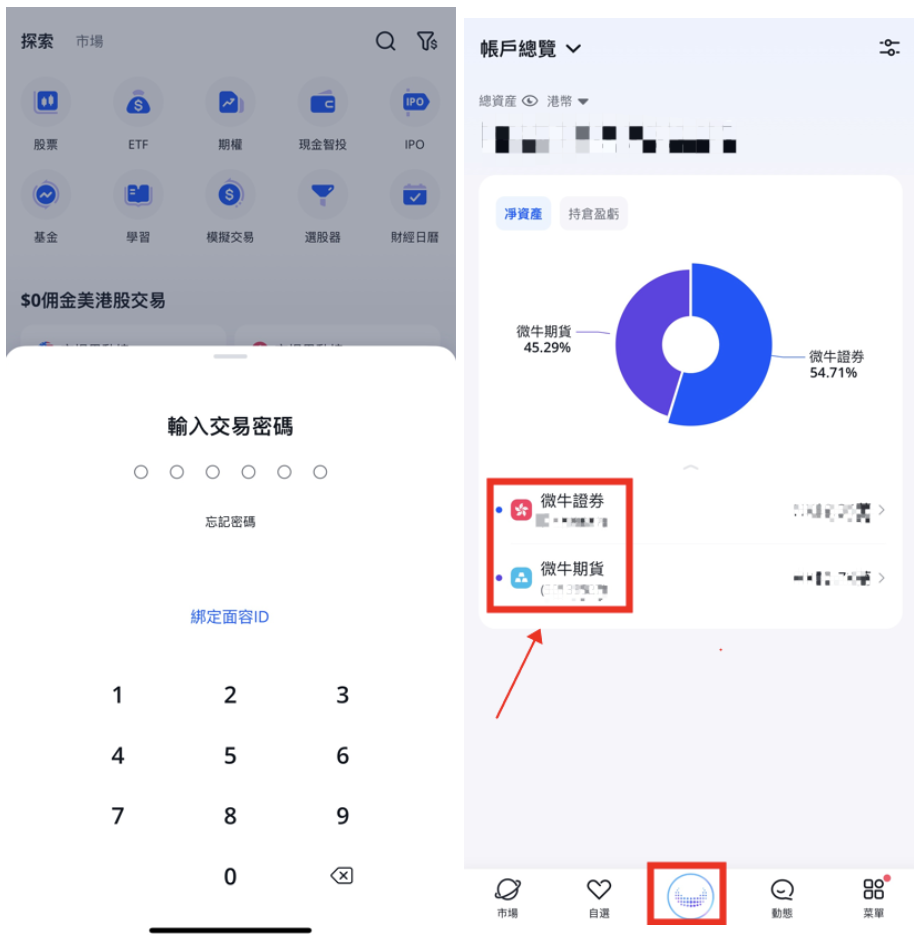The image size is (922, 952).
Task: Tap keypad digit 0
Action: pos(230,877)
